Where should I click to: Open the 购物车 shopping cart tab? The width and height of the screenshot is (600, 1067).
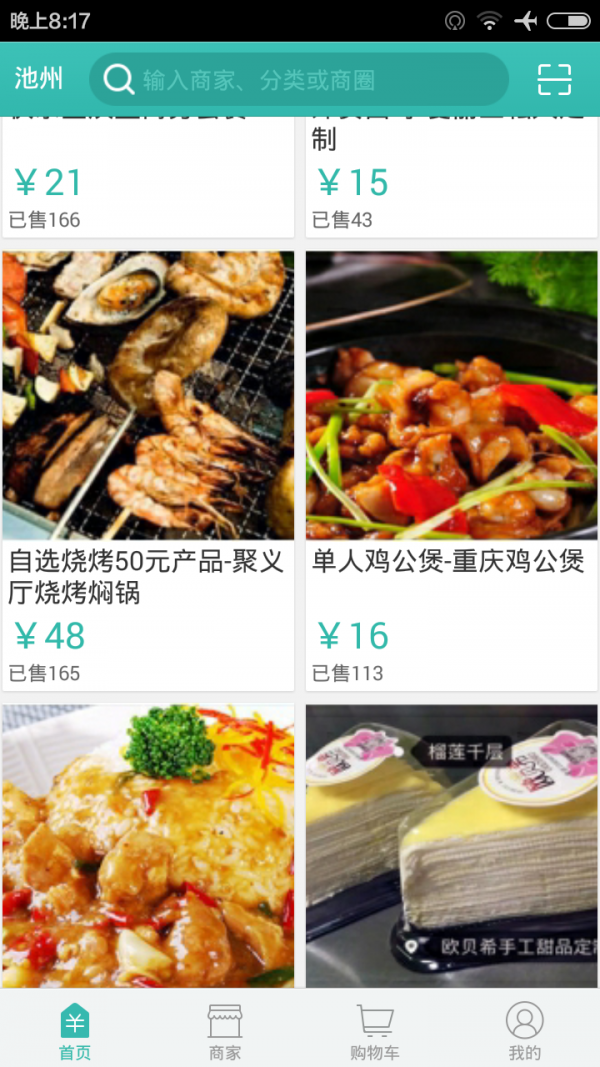[375, 1030]
